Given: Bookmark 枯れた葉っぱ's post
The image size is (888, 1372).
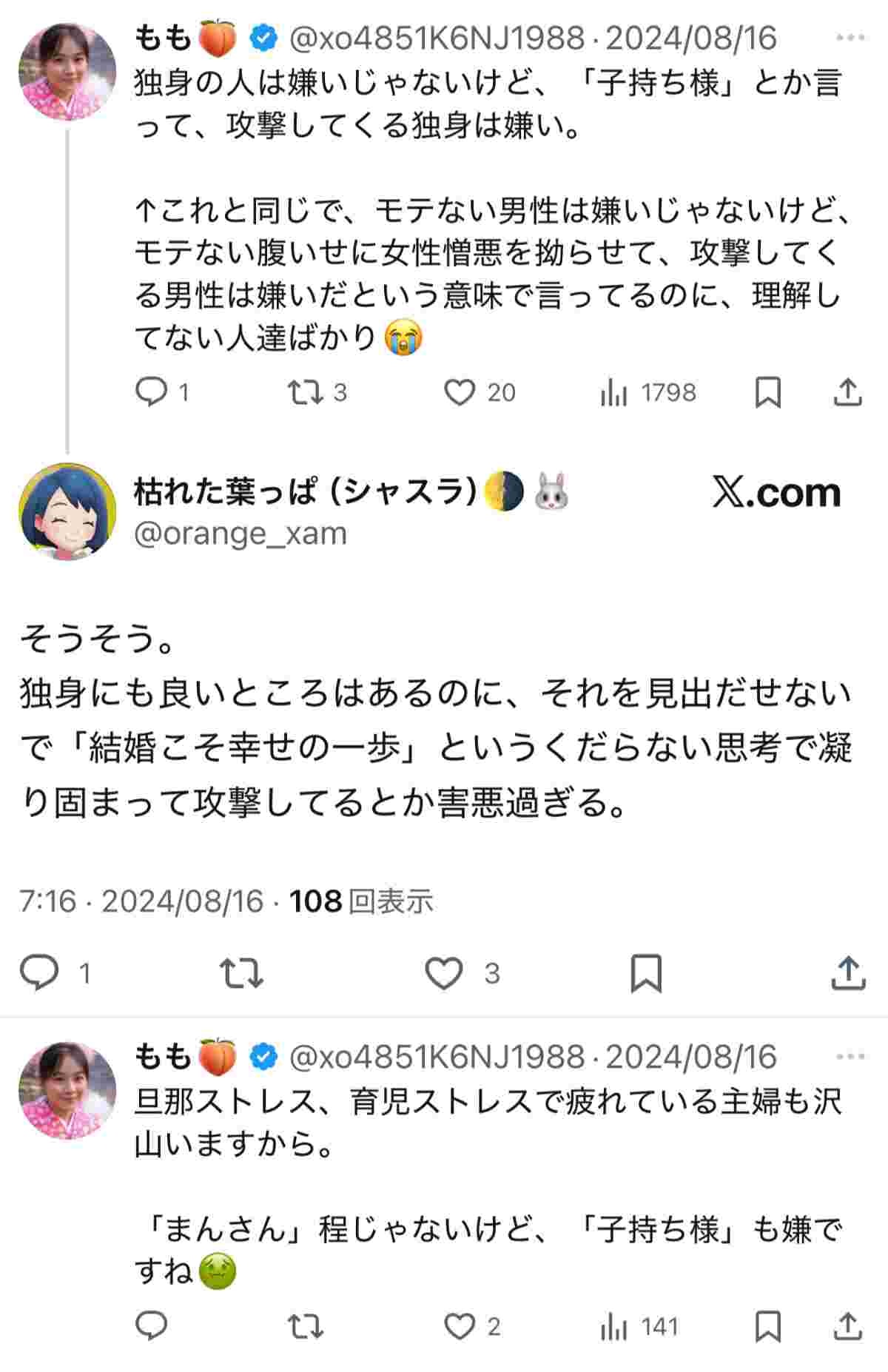Looking at the screenshot, I should pos(645,972).
